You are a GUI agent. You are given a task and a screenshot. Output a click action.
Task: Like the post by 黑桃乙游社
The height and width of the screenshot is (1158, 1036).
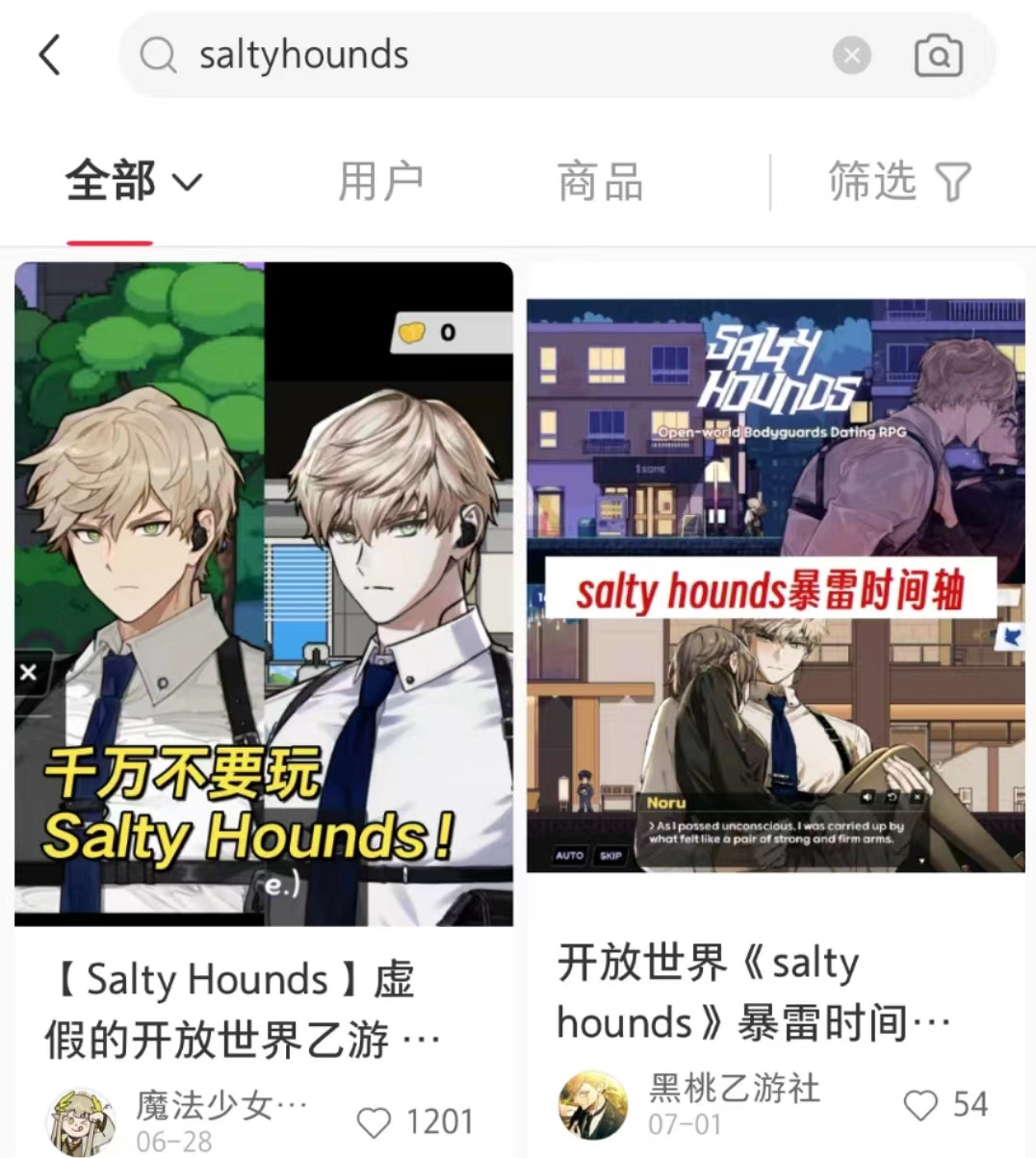[920, 1105]
